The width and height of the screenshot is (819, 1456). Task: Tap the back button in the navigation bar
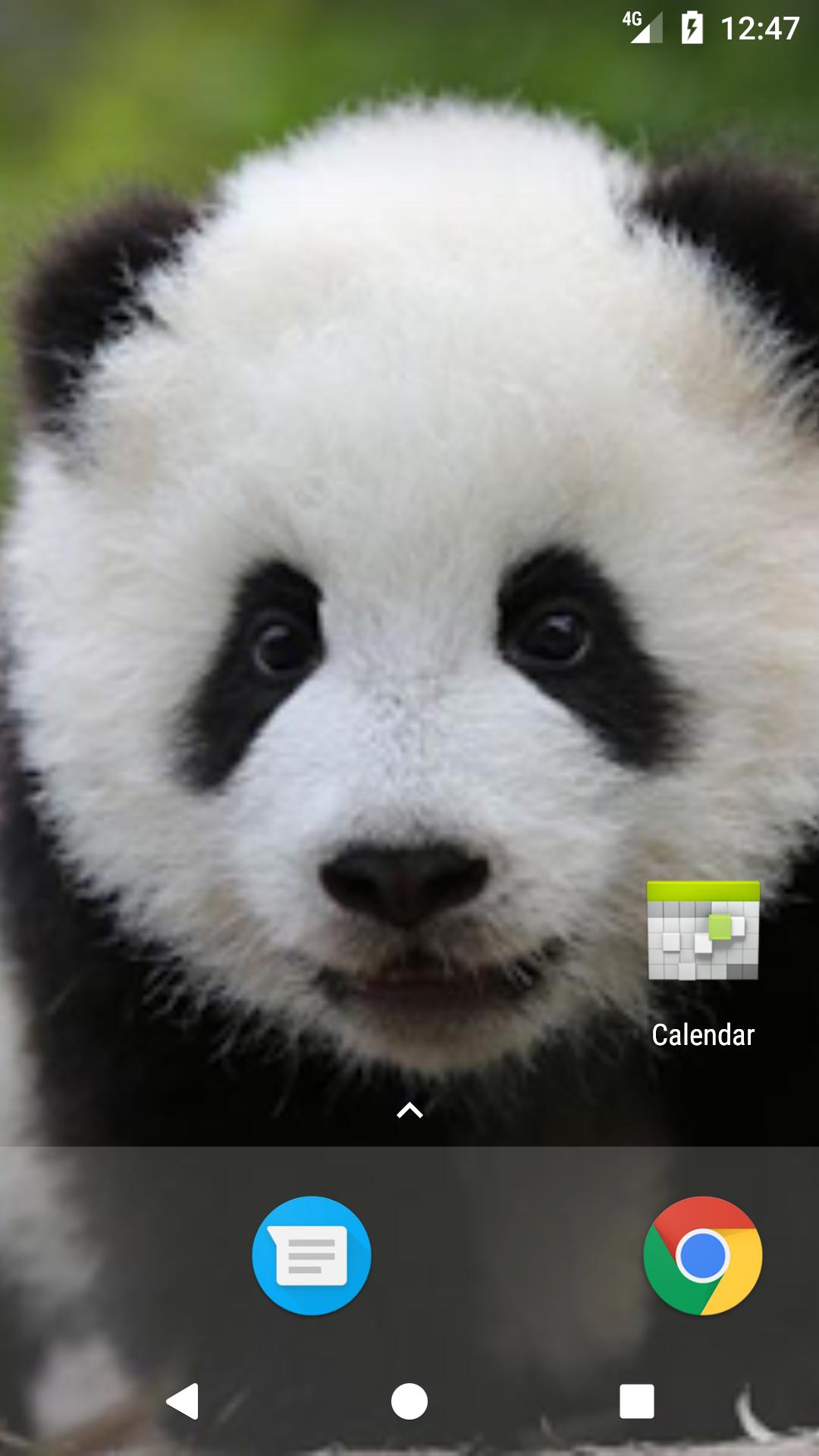183,1401
